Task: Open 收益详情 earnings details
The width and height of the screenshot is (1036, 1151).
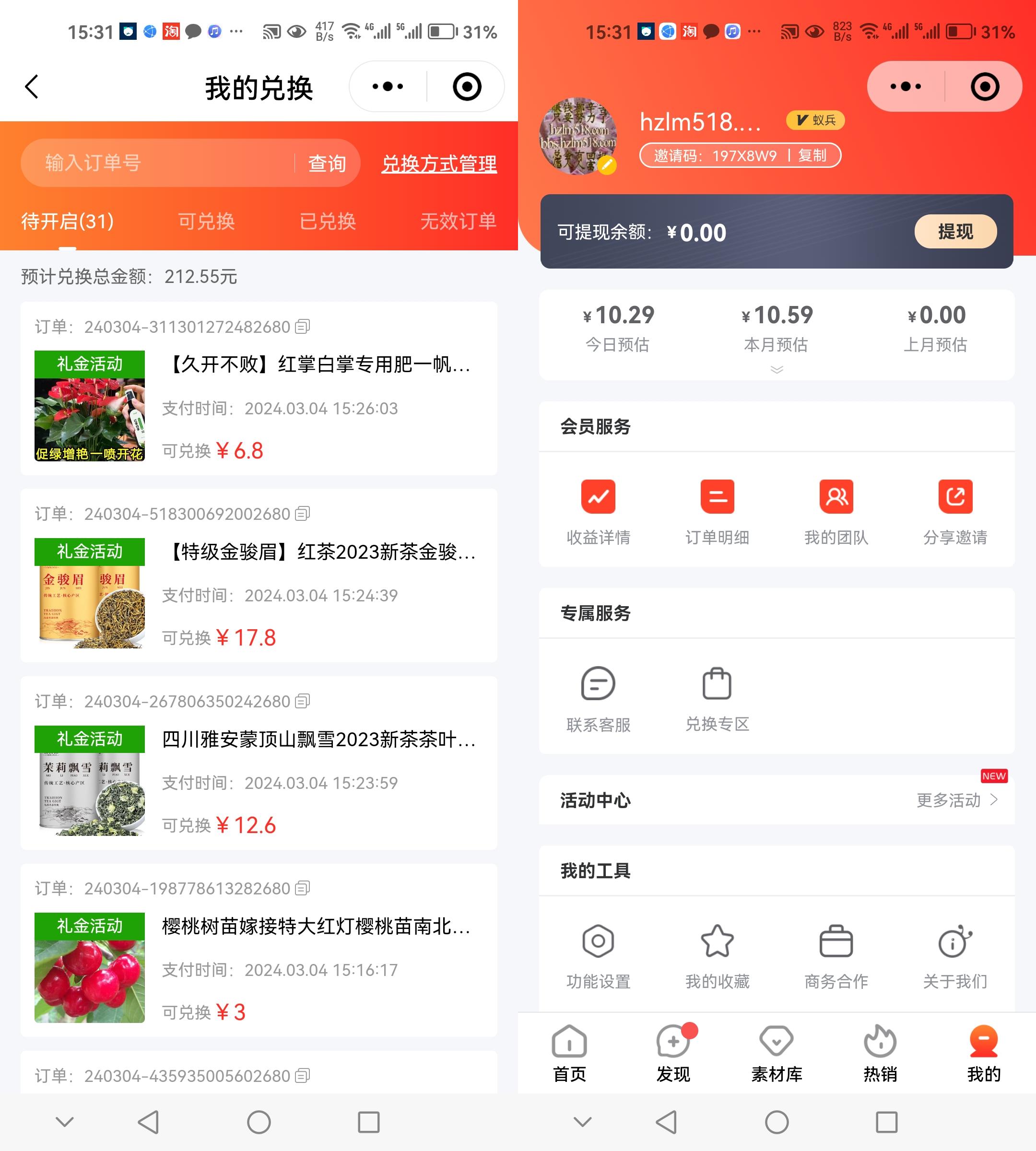Action: point(598,511)
